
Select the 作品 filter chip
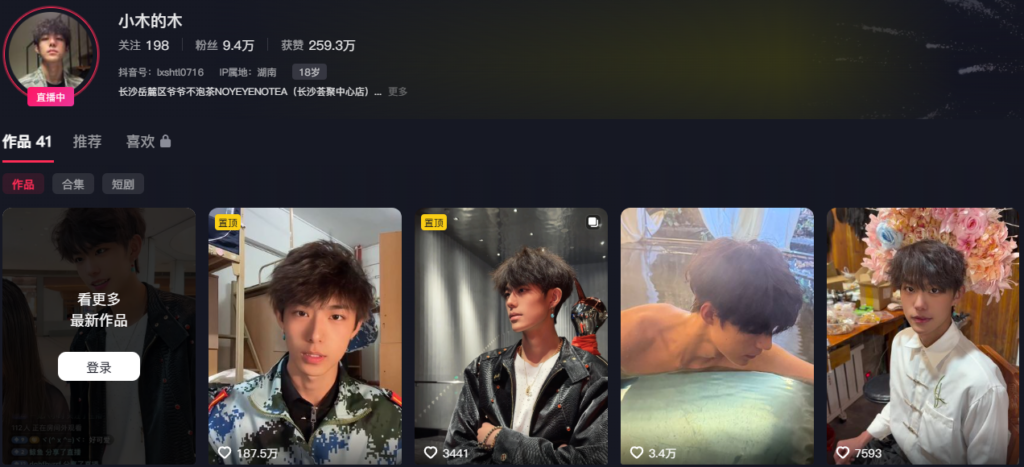23,184
